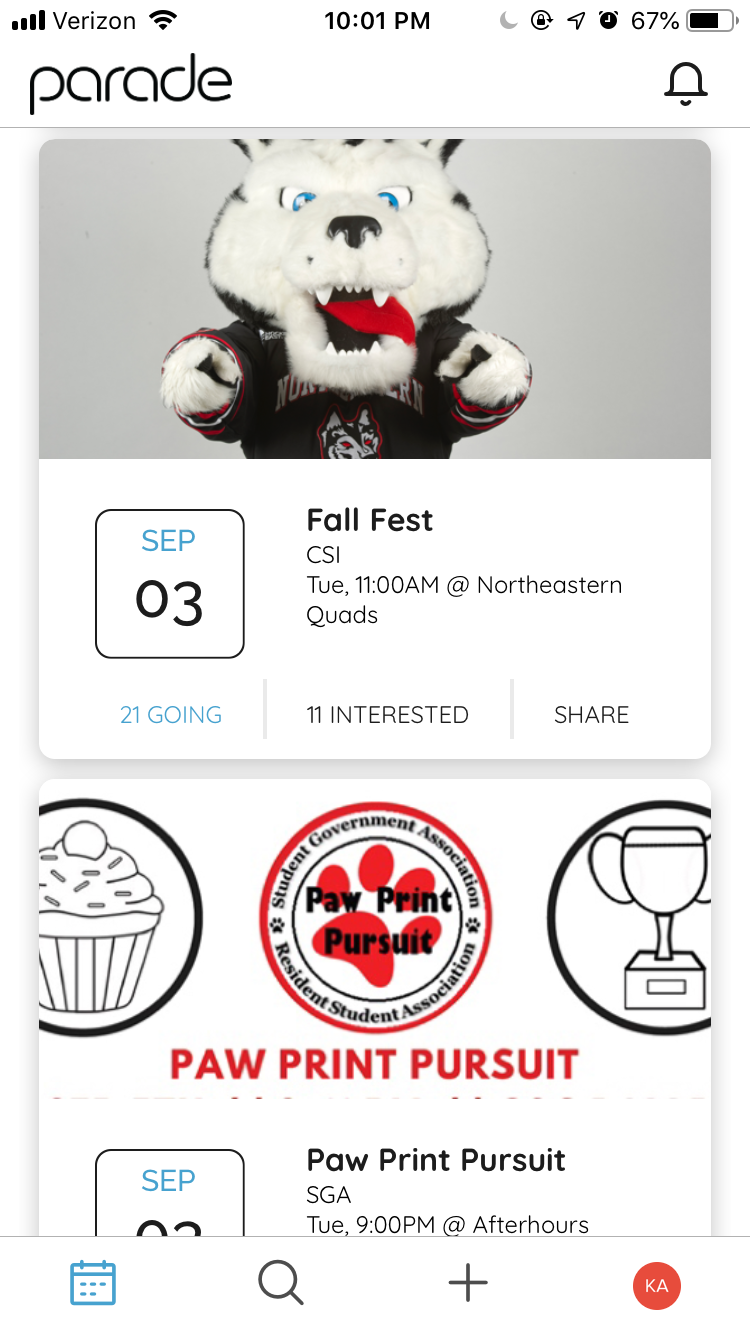Open the KA profile tab
The width and height of the screenshot is (750, 1334).
point(657,1286)
